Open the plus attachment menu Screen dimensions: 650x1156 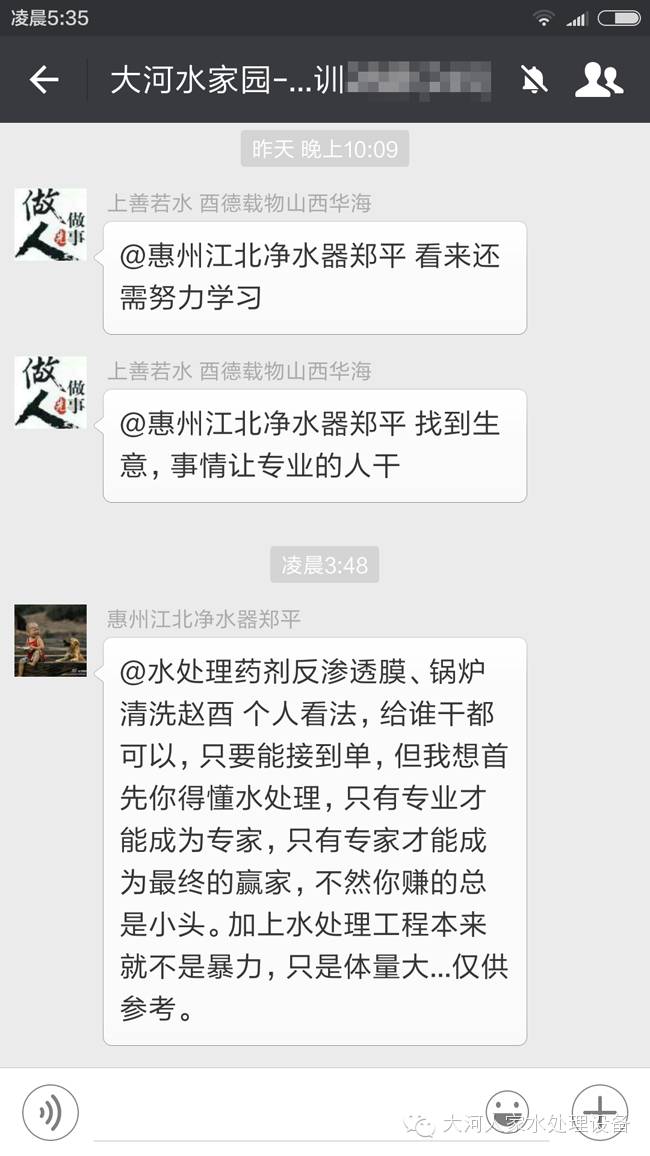pyautogui.click(x=599, y=1111)
